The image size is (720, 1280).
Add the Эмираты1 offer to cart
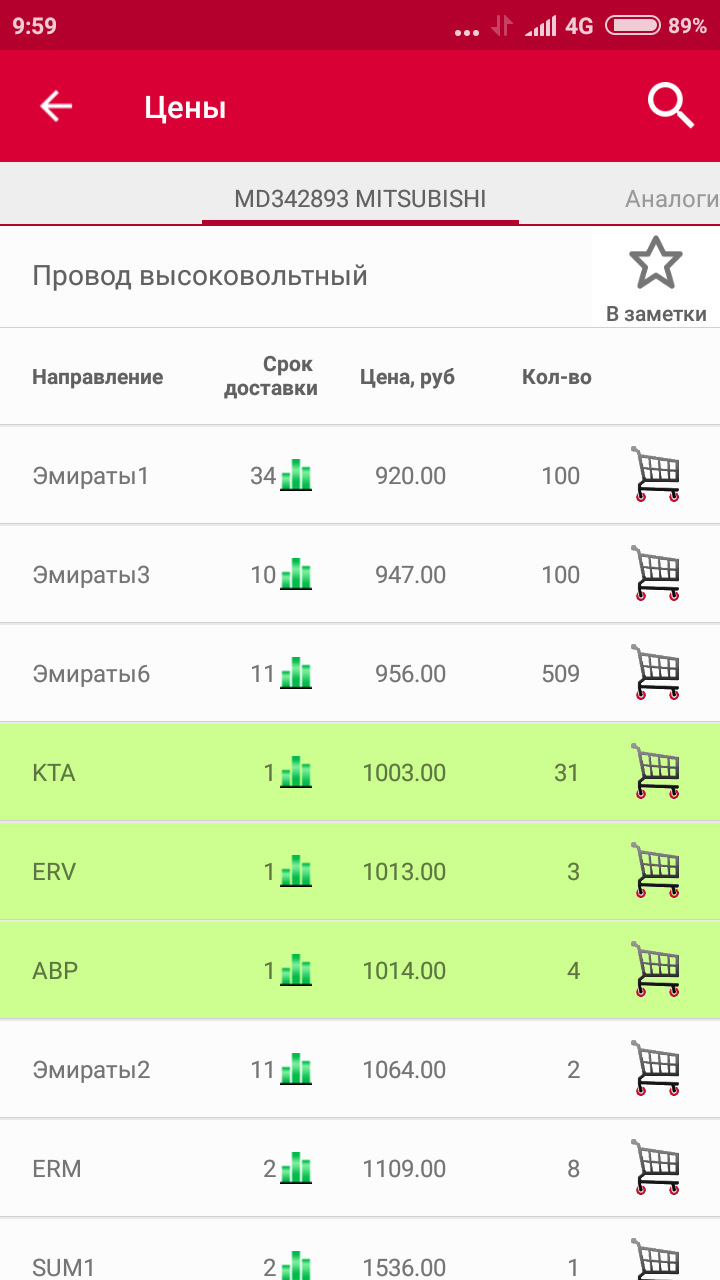click(x=656, y=475)
